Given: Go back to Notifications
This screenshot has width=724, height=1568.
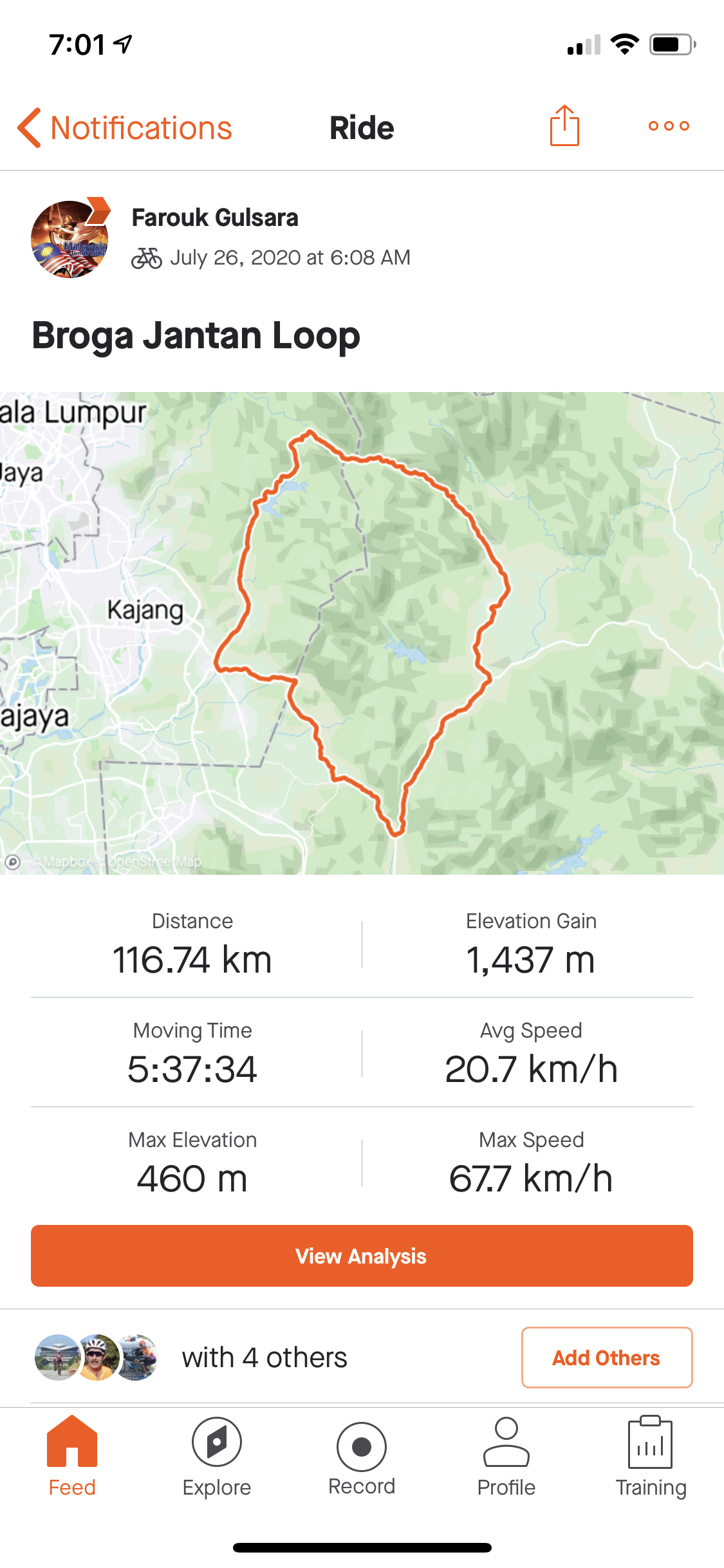Looking at the screenshot, I should pyautogui.click(x=125, y=127).
